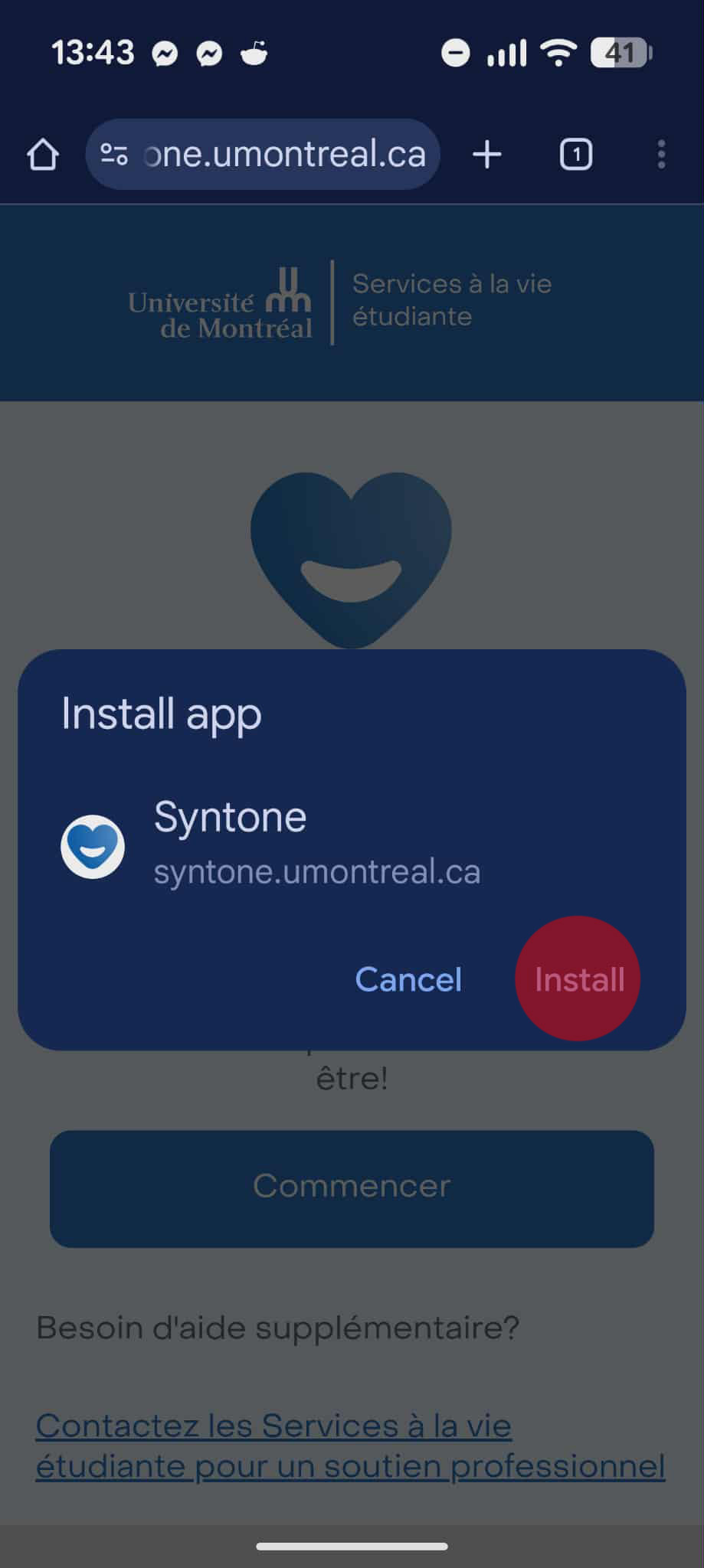View site information icon in address bar
This screenshot has height=1568, width=704.
115,155
